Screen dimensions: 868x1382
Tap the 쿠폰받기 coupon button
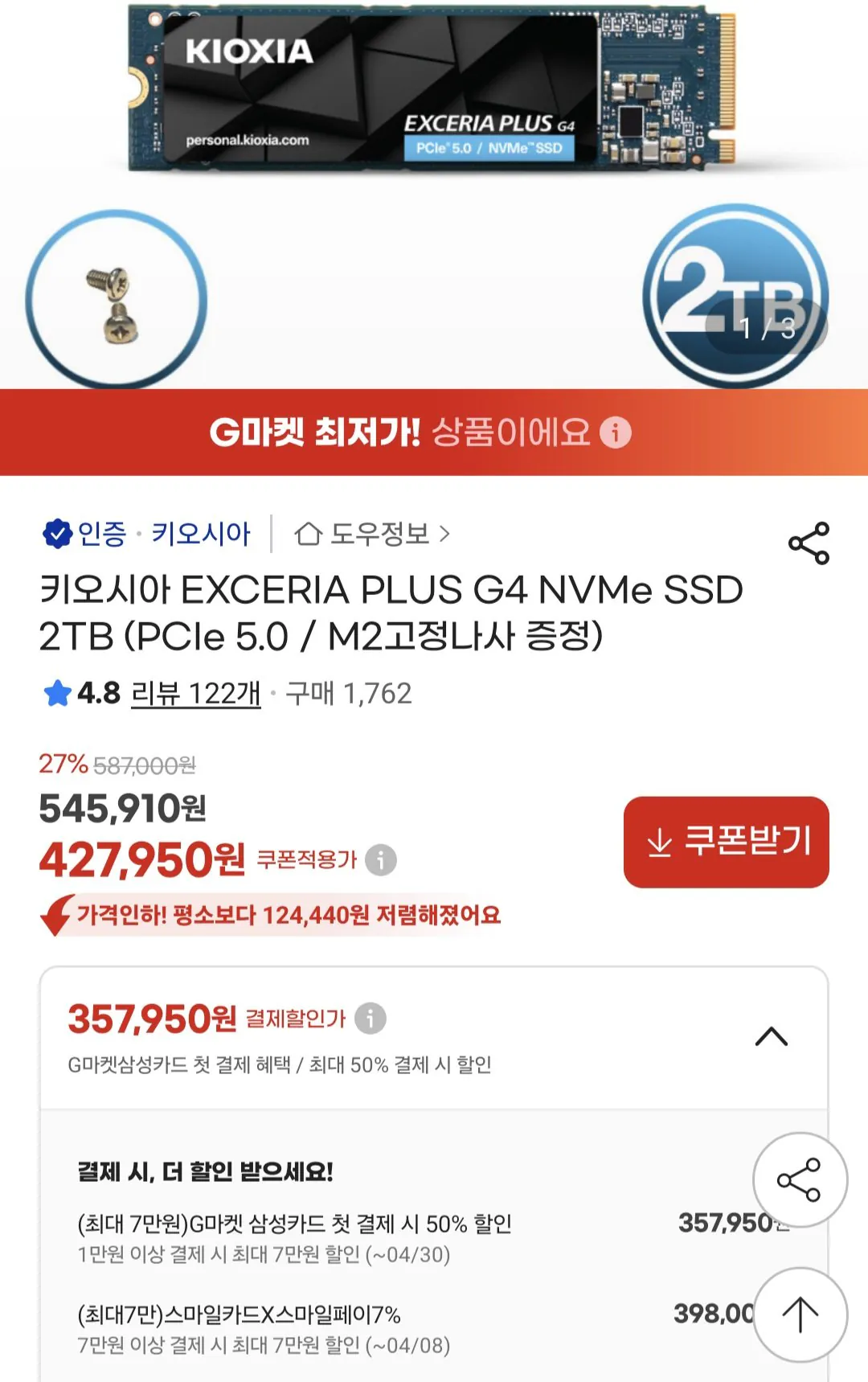pyautogui.click(x=724, y=843)
